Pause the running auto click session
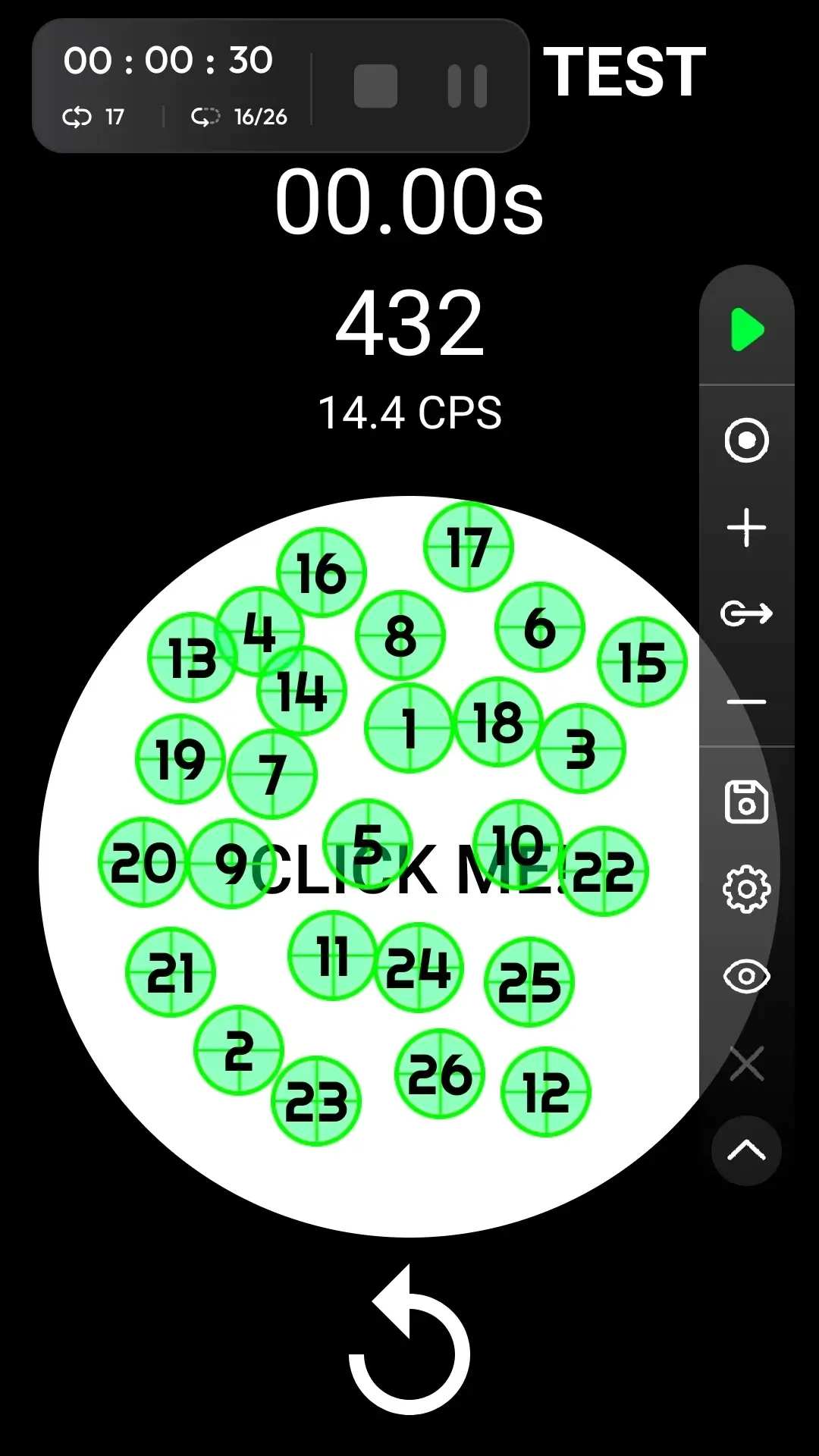Image resolution: width=819 pixels, height=1456 pixels. 467,86
